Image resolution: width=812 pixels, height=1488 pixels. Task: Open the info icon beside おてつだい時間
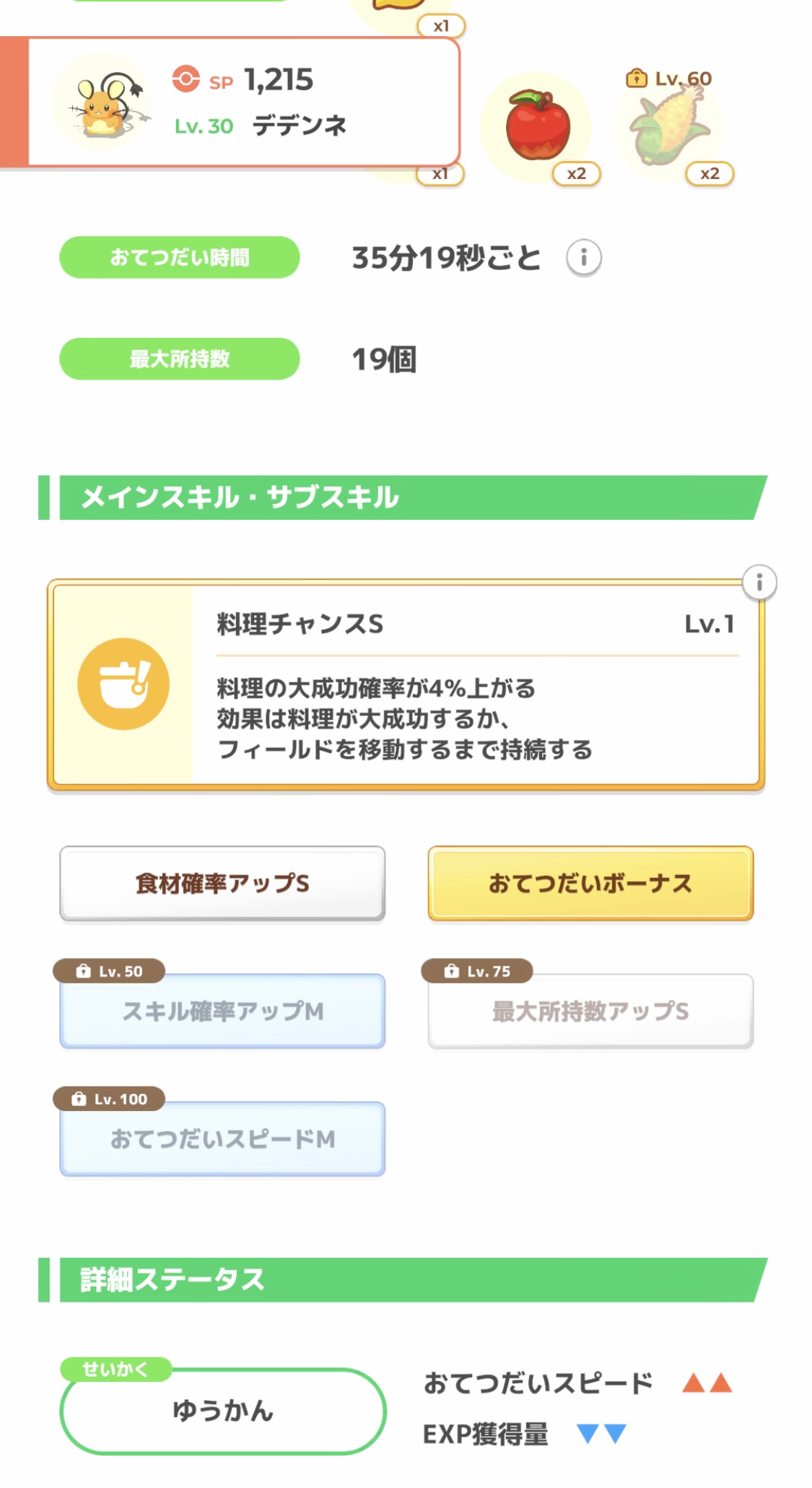click(583, 258)
